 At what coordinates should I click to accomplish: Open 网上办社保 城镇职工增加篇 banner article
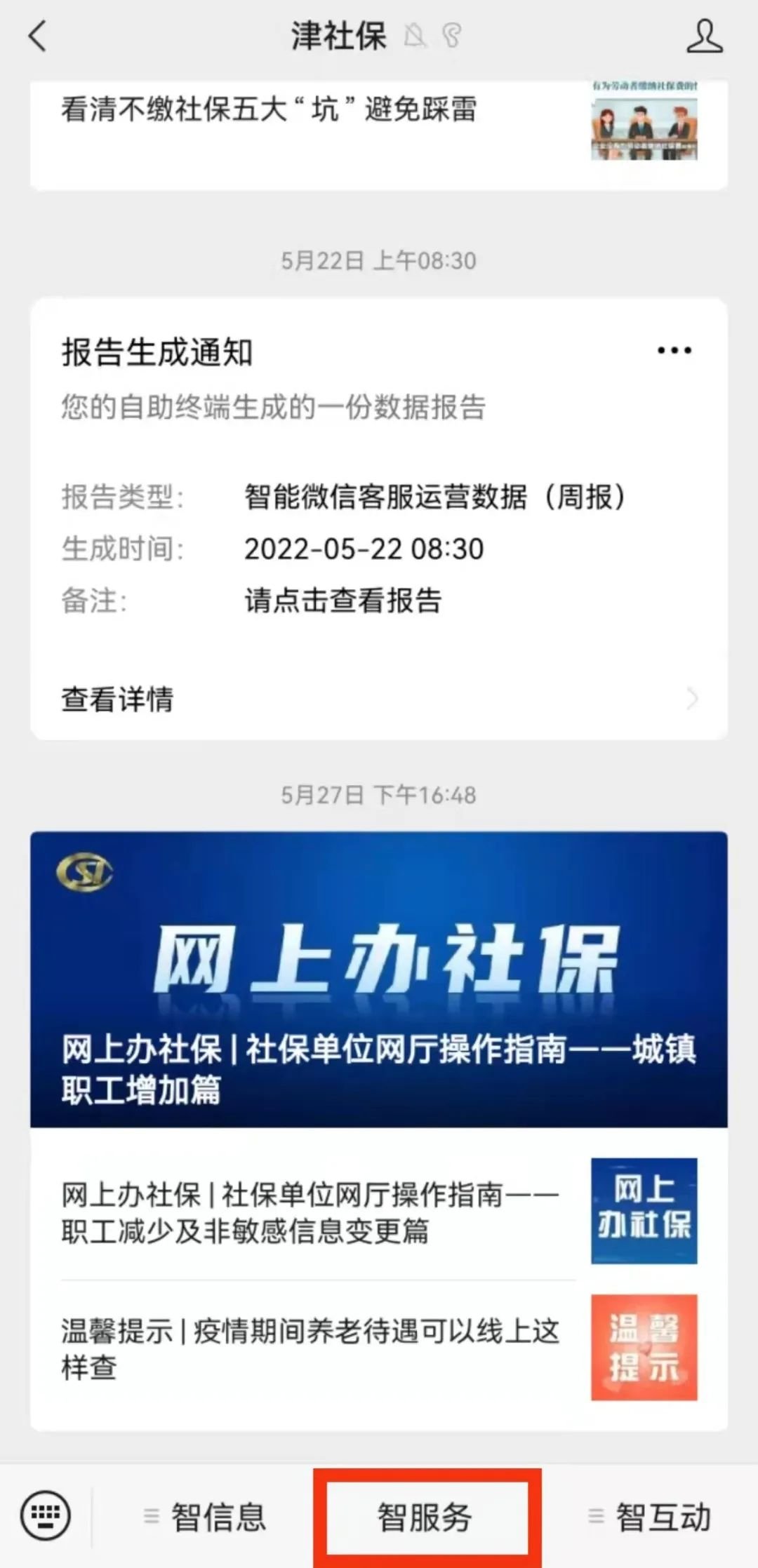point(379,979)
